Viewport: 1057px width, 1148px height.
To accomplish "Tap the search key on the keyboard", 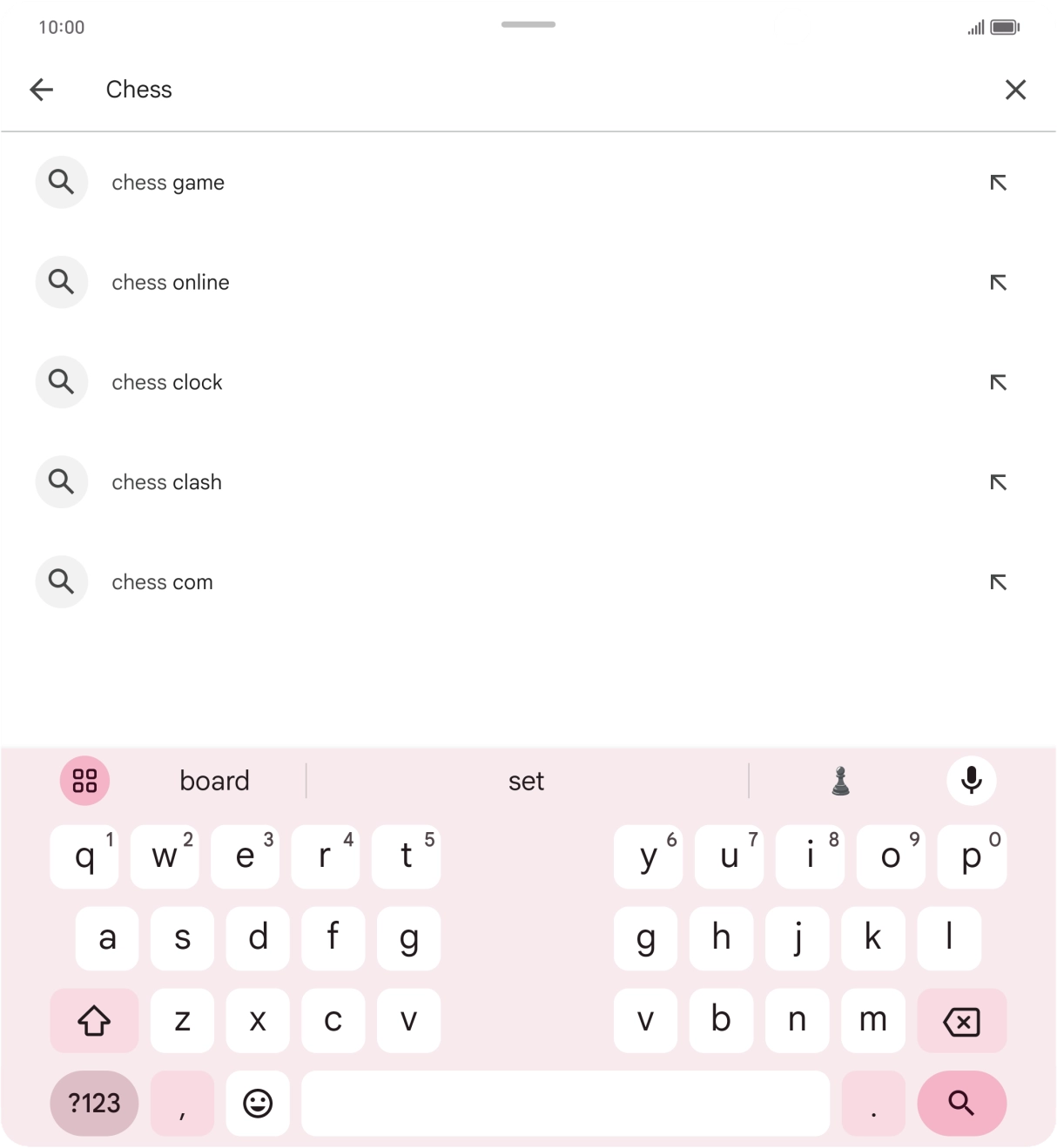I will coord(961,1104).
